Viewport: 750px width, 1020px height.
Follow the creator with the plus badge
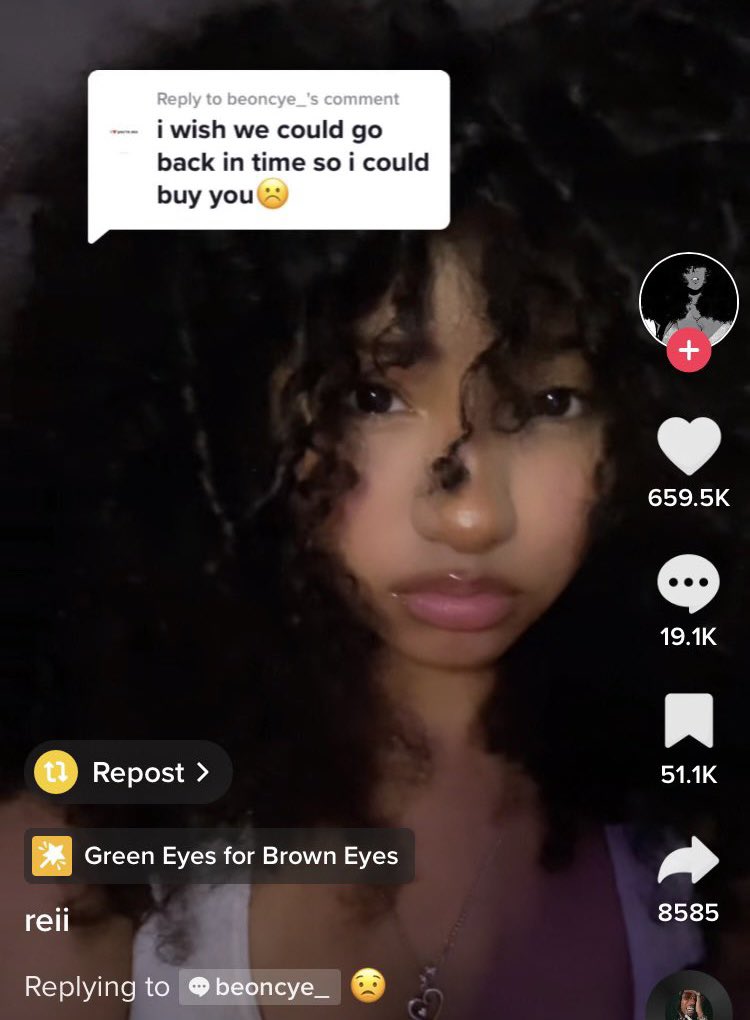click(689, 350)
